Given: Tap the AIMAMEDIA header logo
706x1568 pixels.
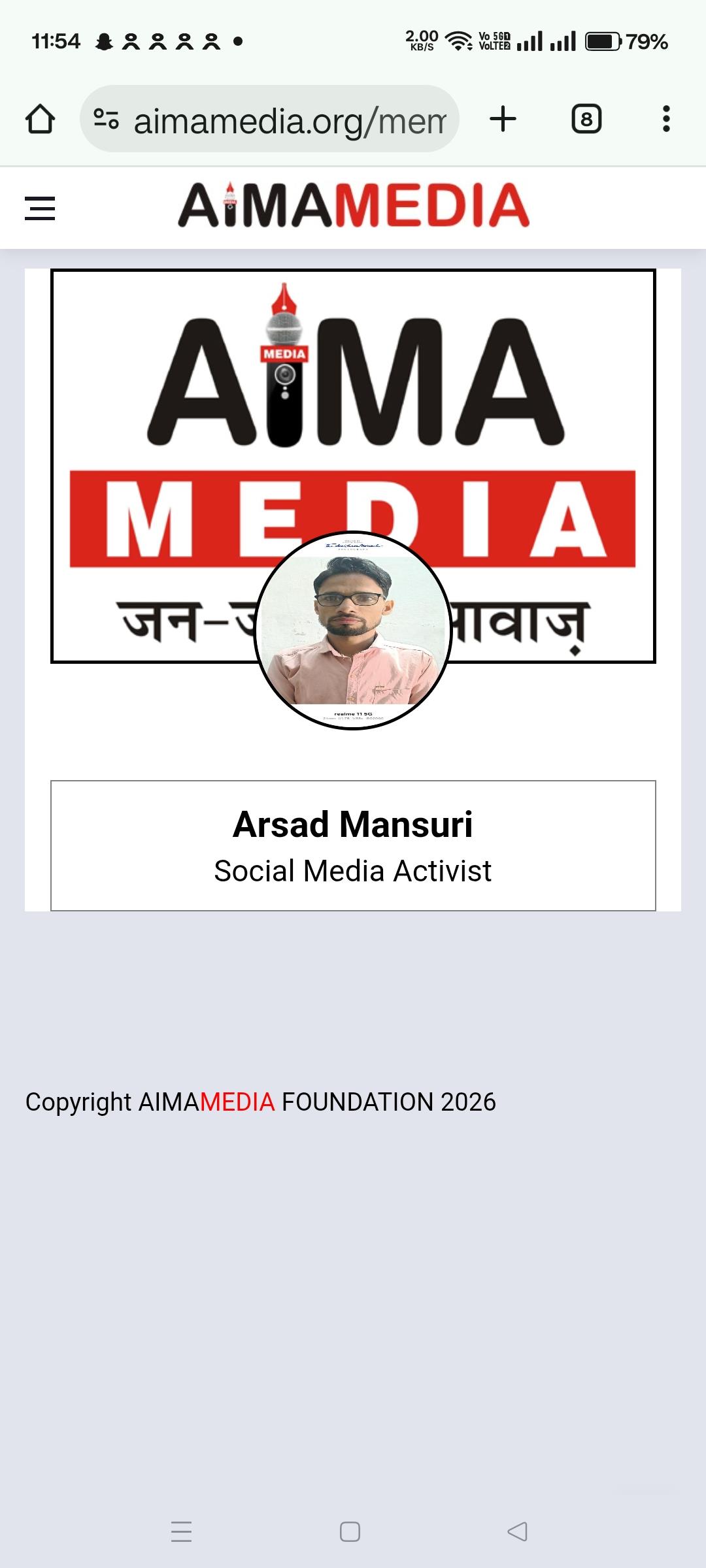Looking at the screenshot, I should [354, 206].
